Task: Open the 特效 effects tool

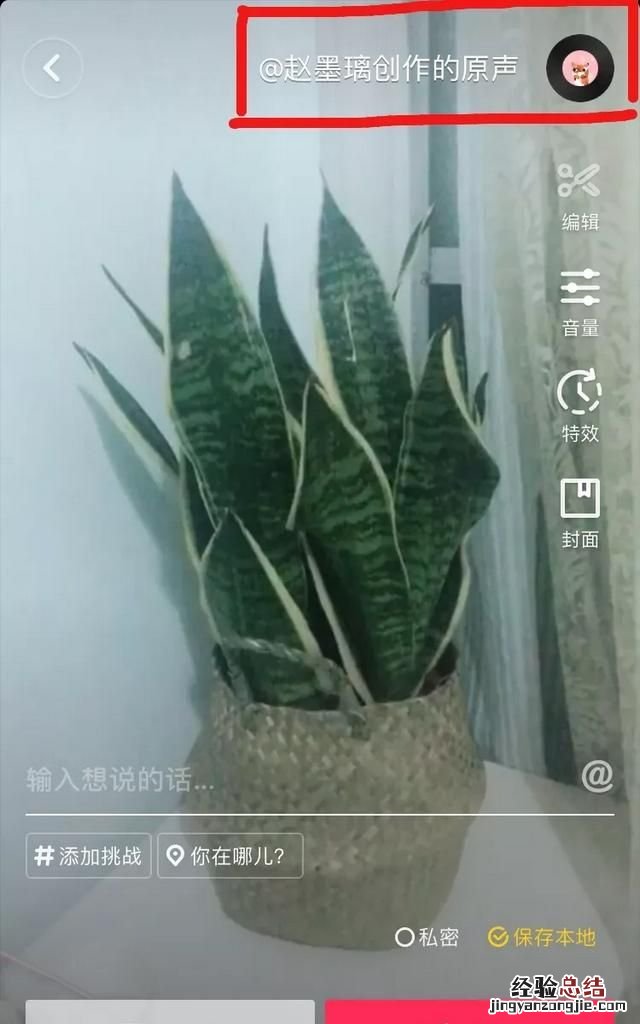Action: coord(579,405)
